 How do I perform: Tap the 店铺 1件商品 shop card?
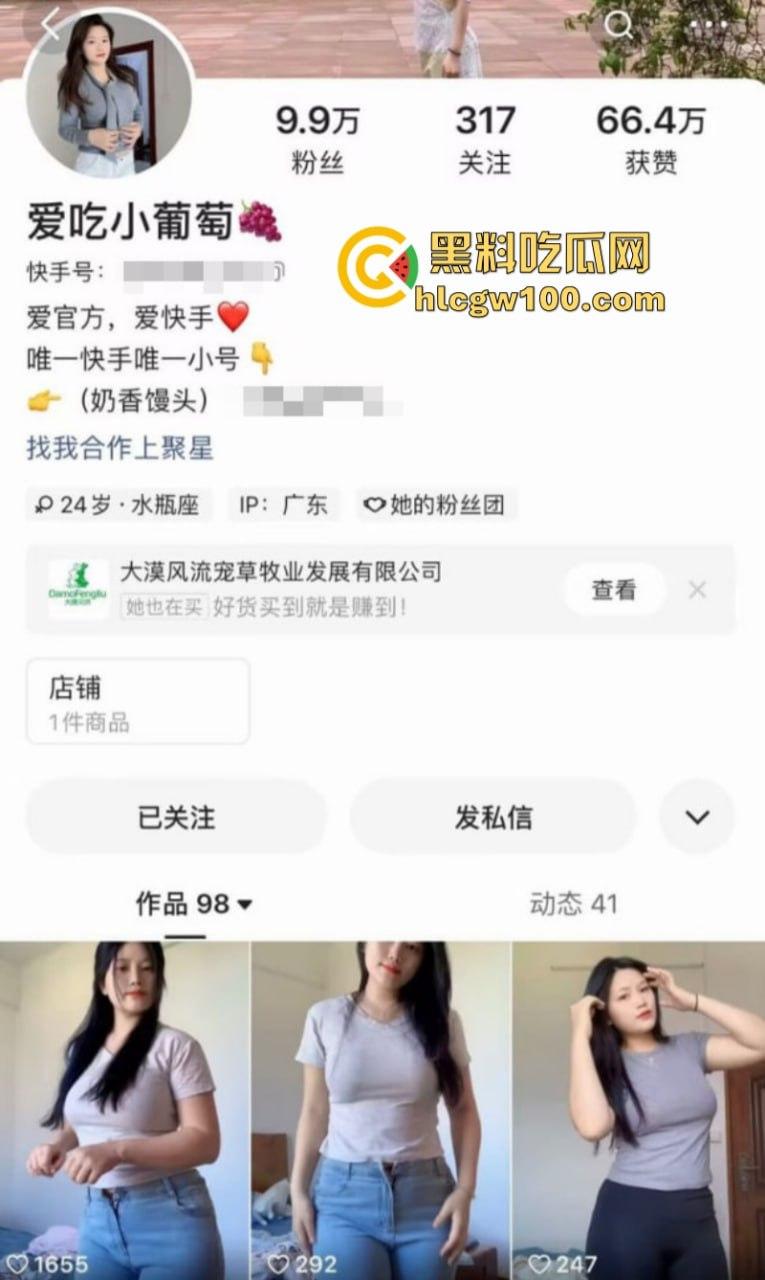coord(138,700)
